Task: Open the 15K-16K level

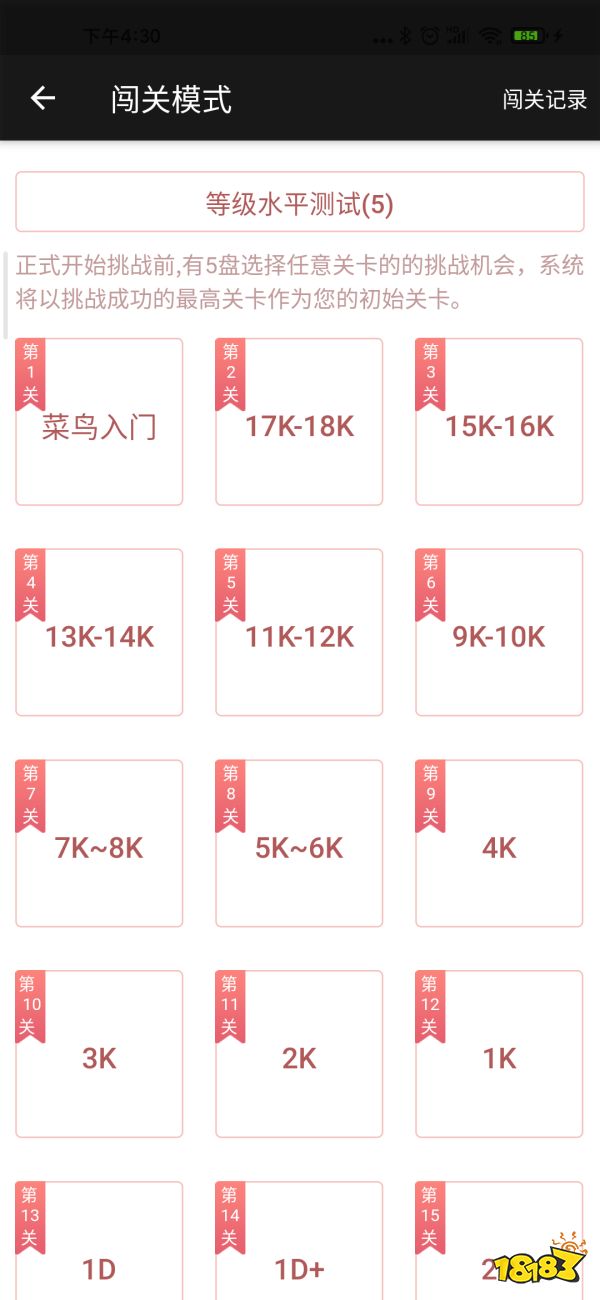Action: tap(499, 422)
